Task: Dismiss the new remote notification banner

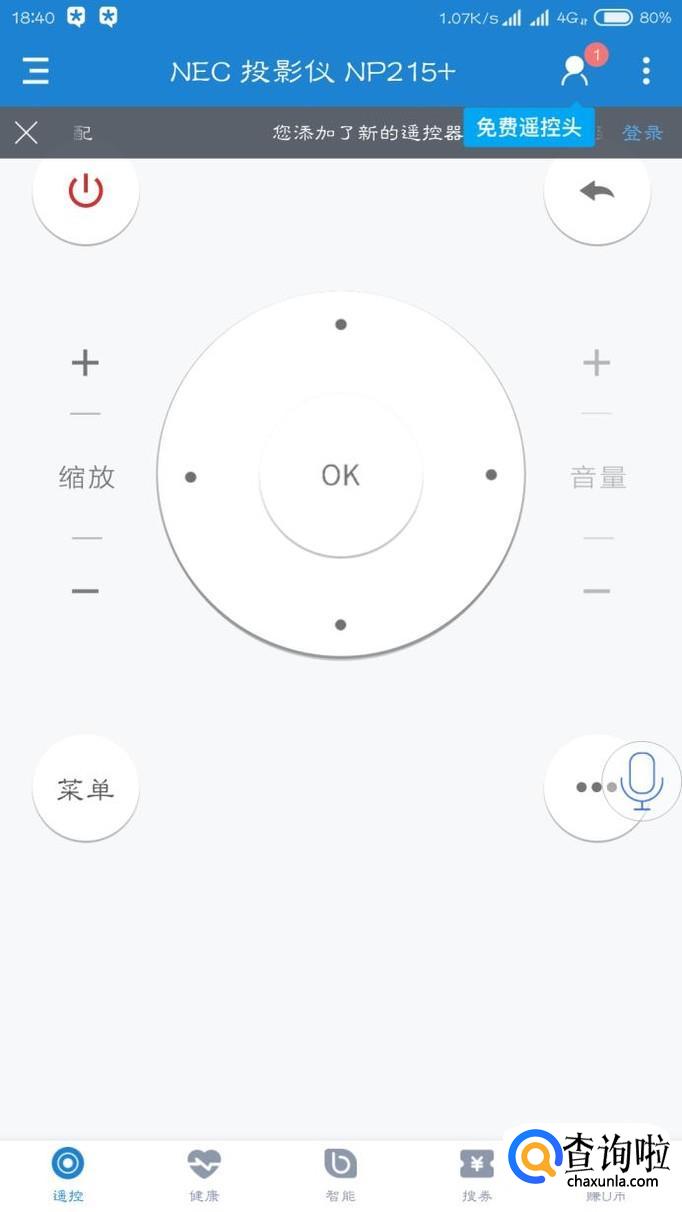Action: [27, 132]
